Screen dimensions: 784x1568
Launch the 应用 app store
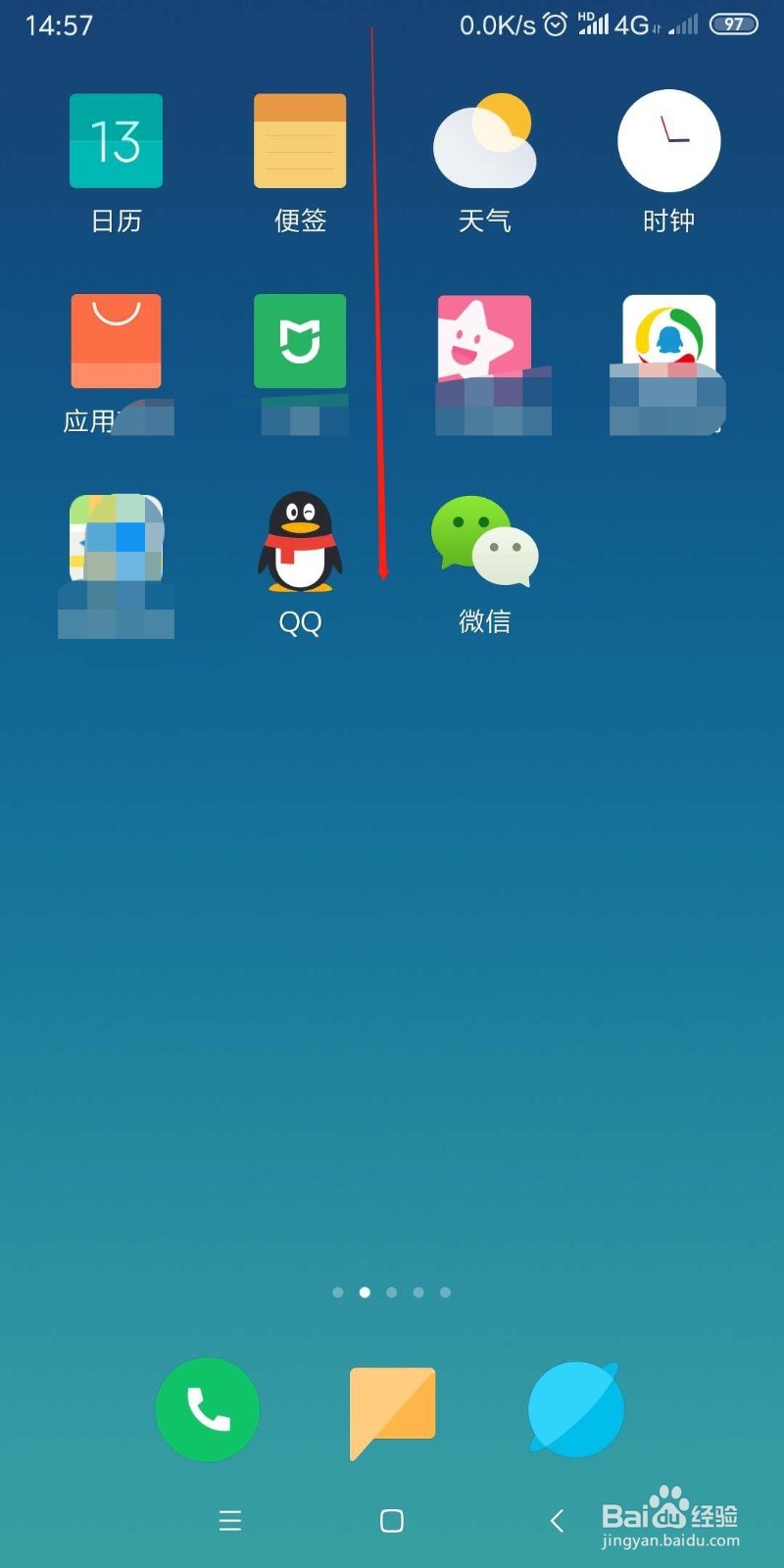click(116, 341)
